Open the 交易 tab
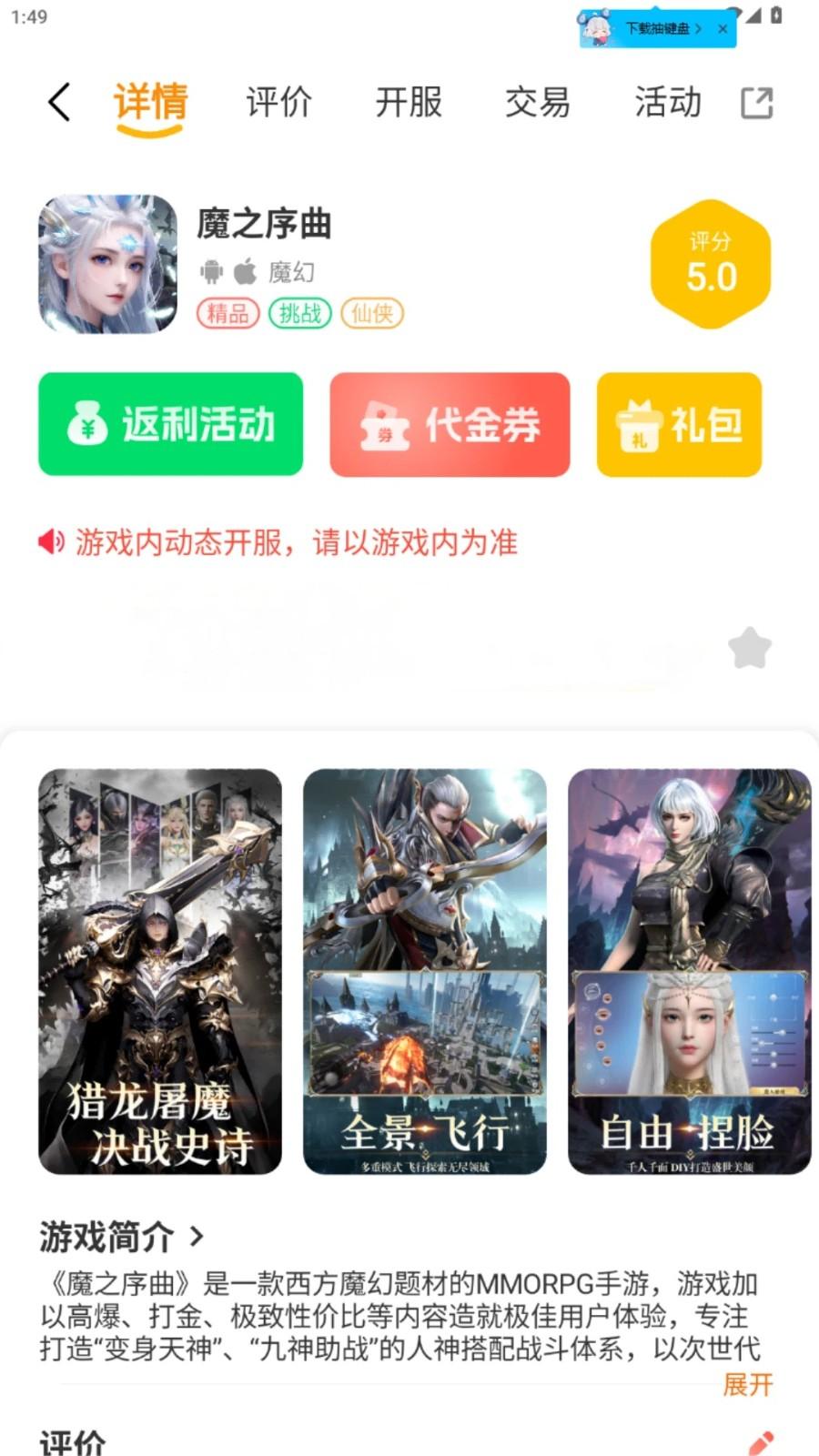819x1456 pixels. click(x=538, y=102)
